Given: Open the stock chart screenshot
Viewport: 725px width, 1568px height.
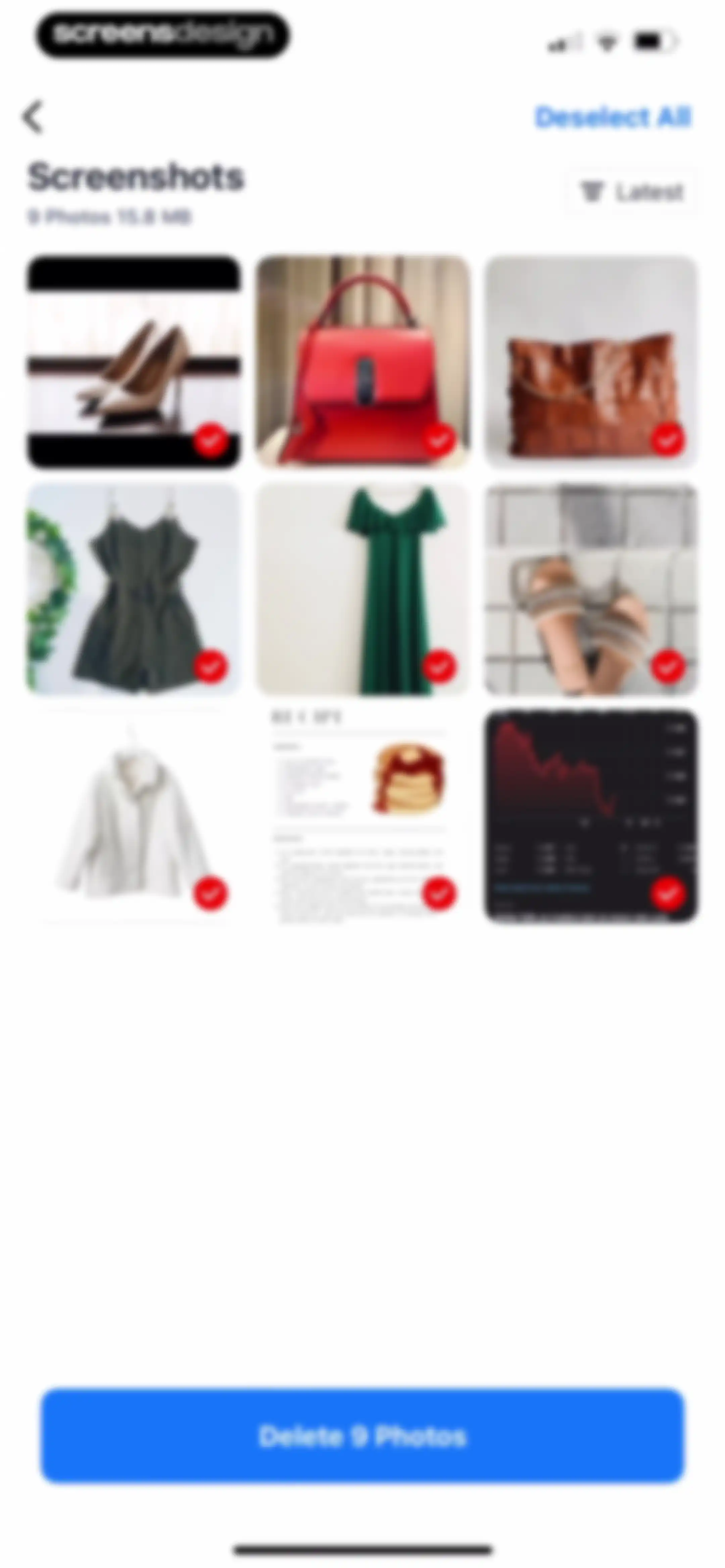Looking at the screenshot, I should click(x=591, y=817).
